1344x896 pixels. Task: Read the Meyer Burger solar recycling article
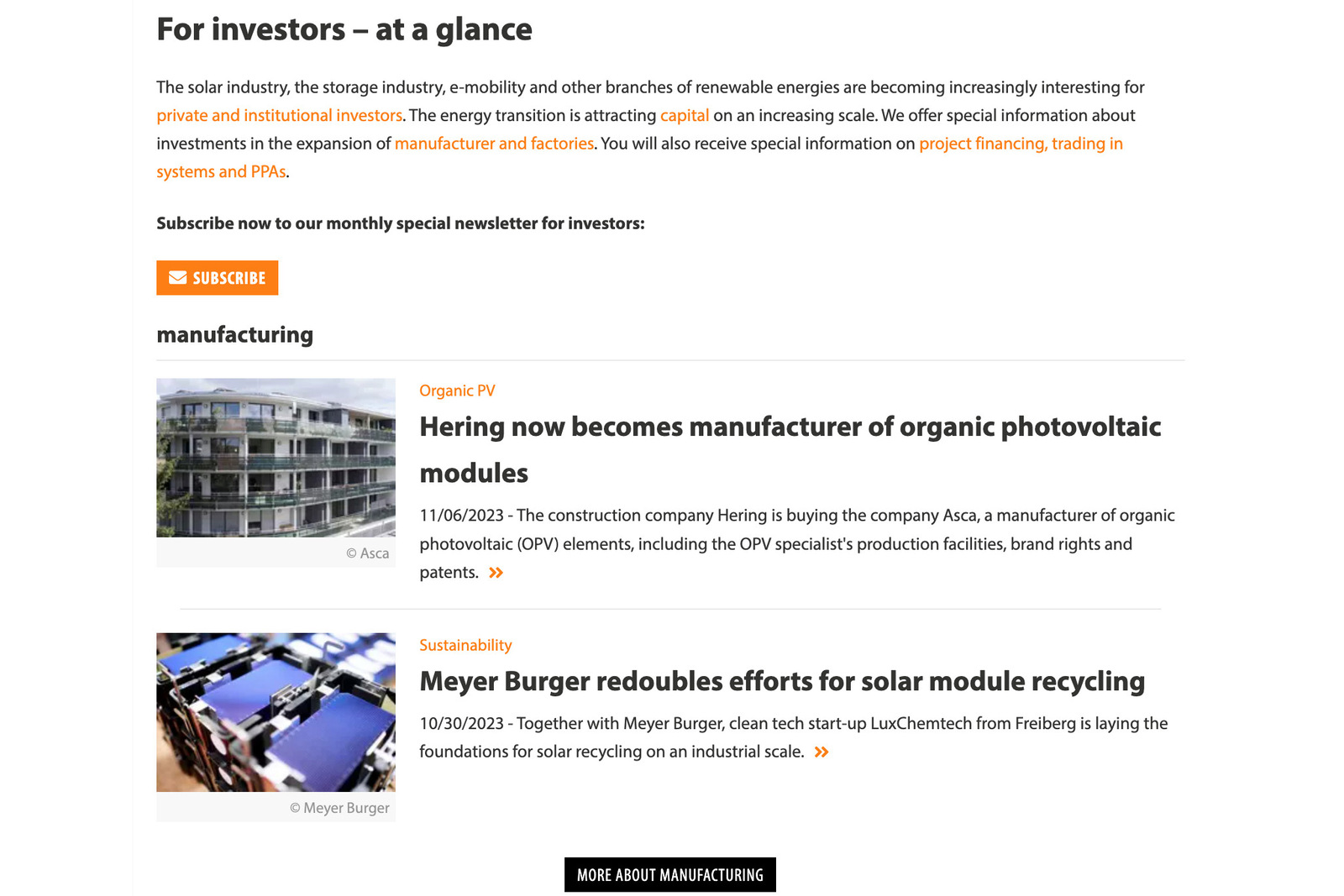tap(781, 682)
